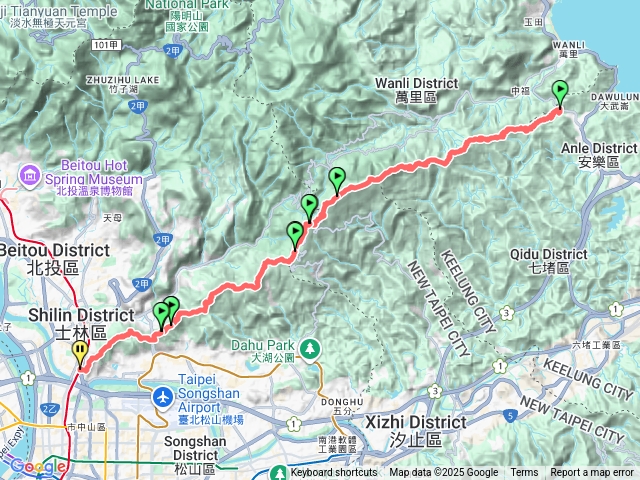This screenshot has width=640, height=480.
Task: Tap the green flag marker near Wanli
Action: click(559, 92)
